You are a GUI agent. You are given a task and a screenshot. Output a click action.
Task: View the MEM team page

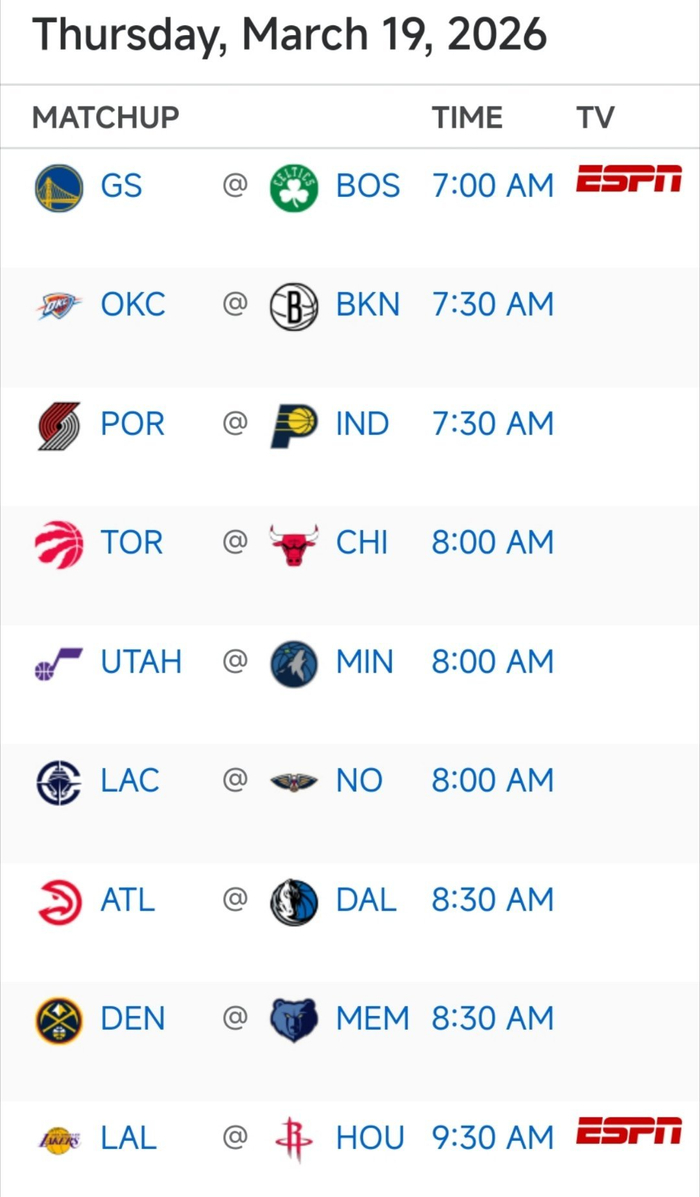(x=372, y=1019)
